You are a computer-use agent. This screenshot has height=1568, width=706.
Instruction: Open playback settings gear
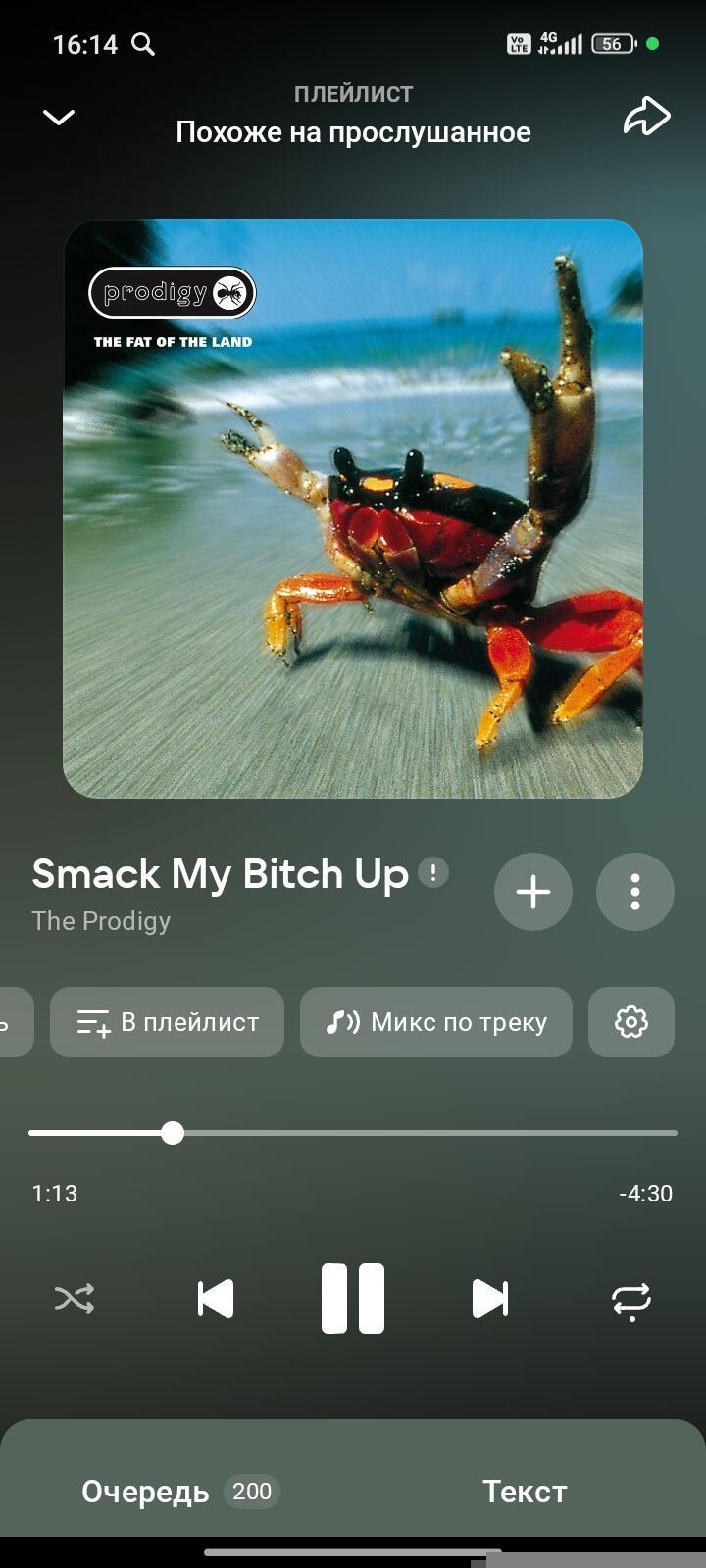click(x=630, y=1022)
